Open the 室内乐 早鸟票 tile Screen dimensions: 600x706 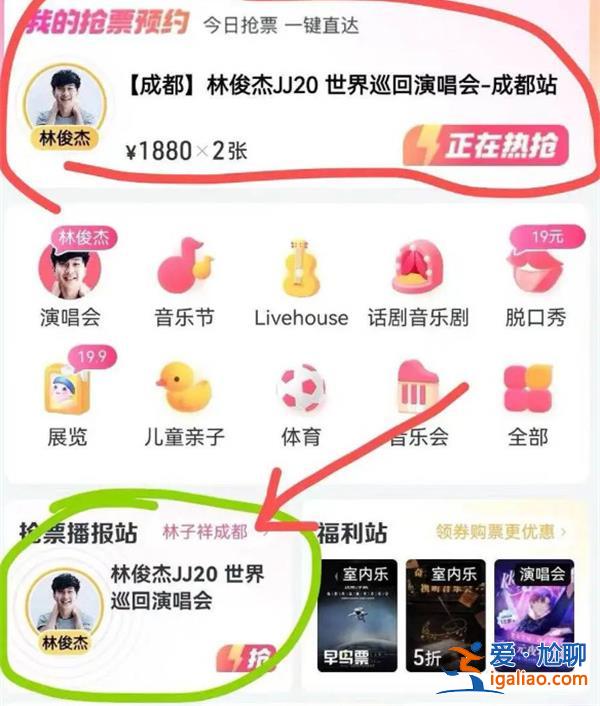357,613
